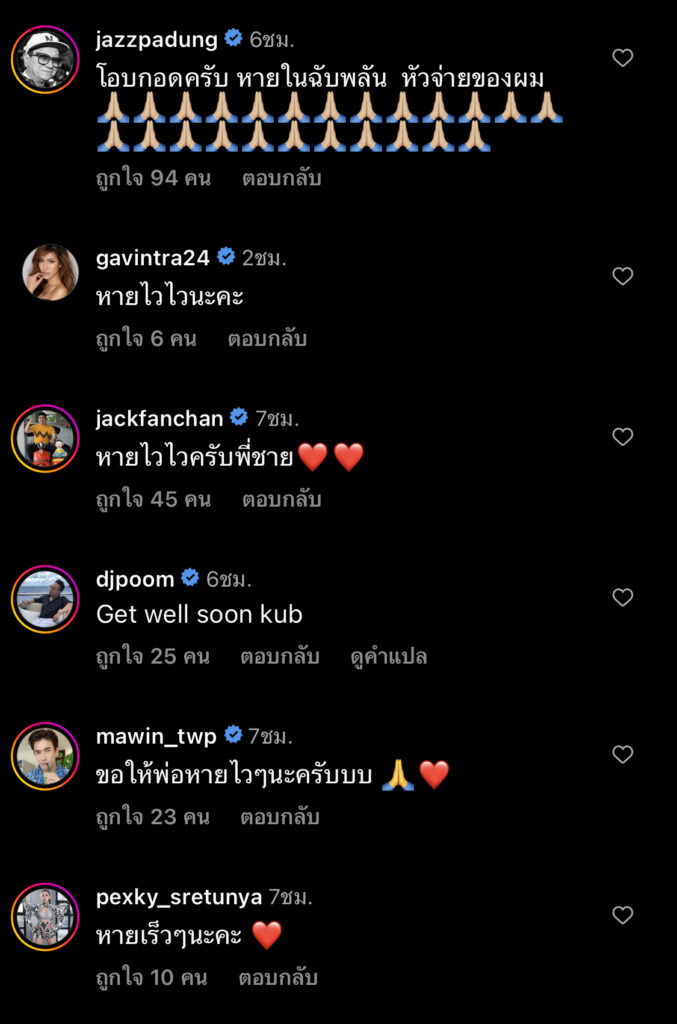Reply to djpoom's comment
This screenshot has width=677, height=1024.
(x=279, y=657)
